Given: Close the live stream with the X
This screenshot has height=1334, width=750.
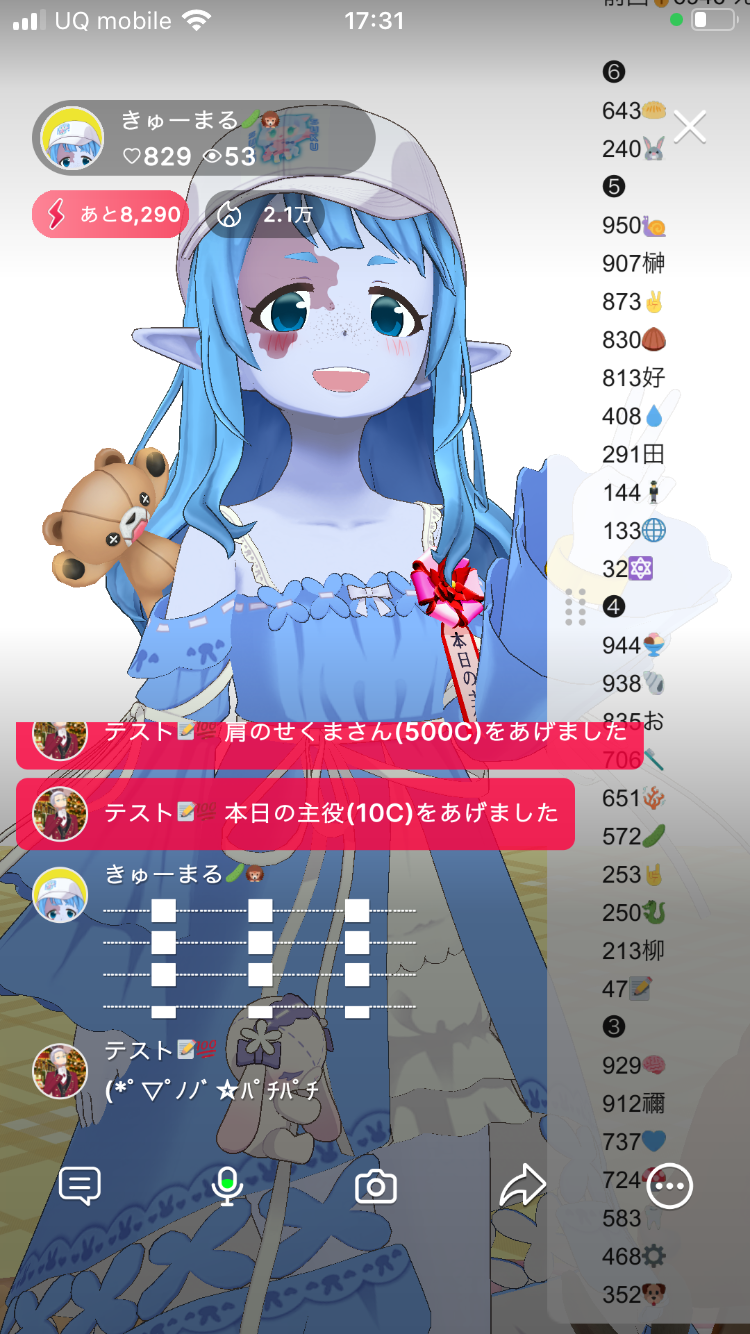Looking at the screenshot, I should click(x=690, y=127).
